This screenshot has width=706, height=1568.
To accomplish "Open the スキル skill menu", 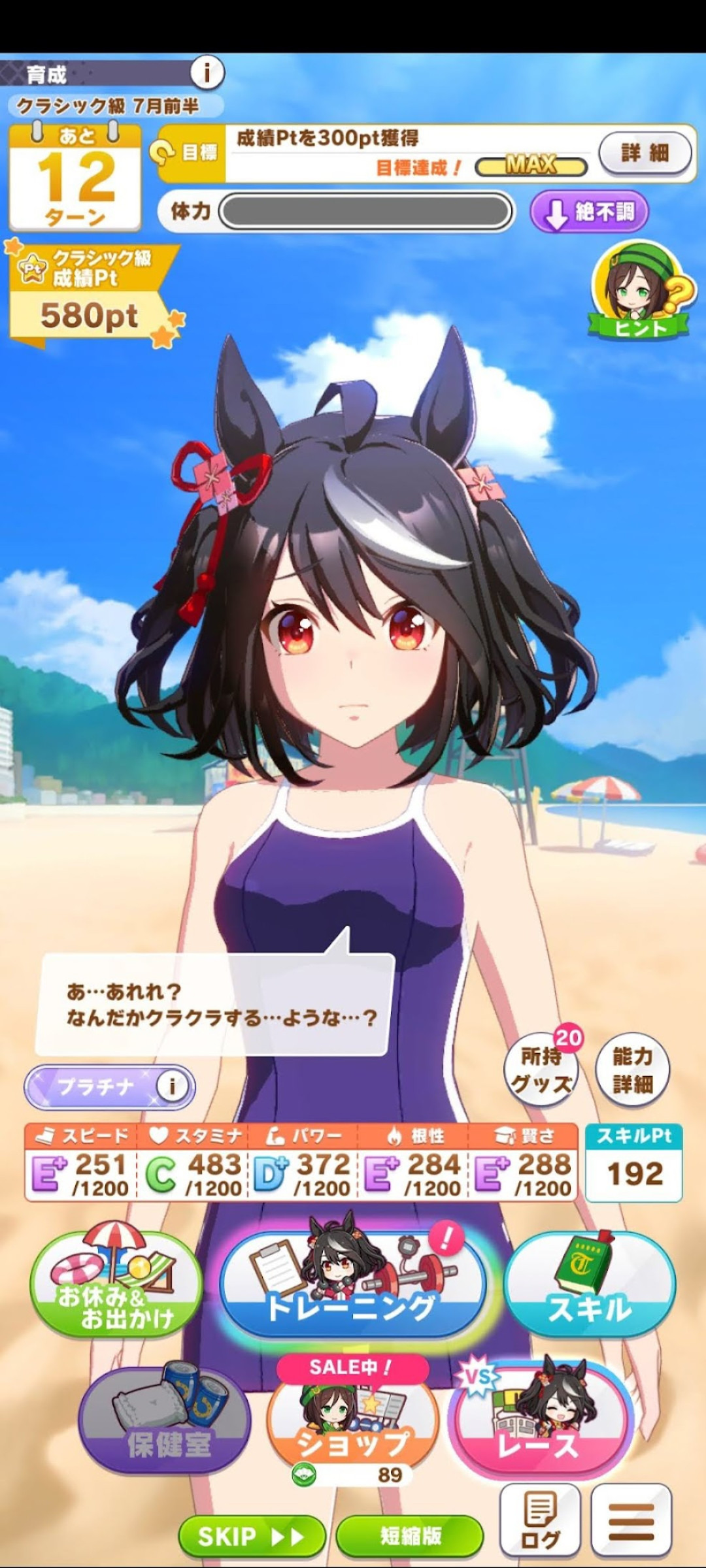I will pos(590,1284).
